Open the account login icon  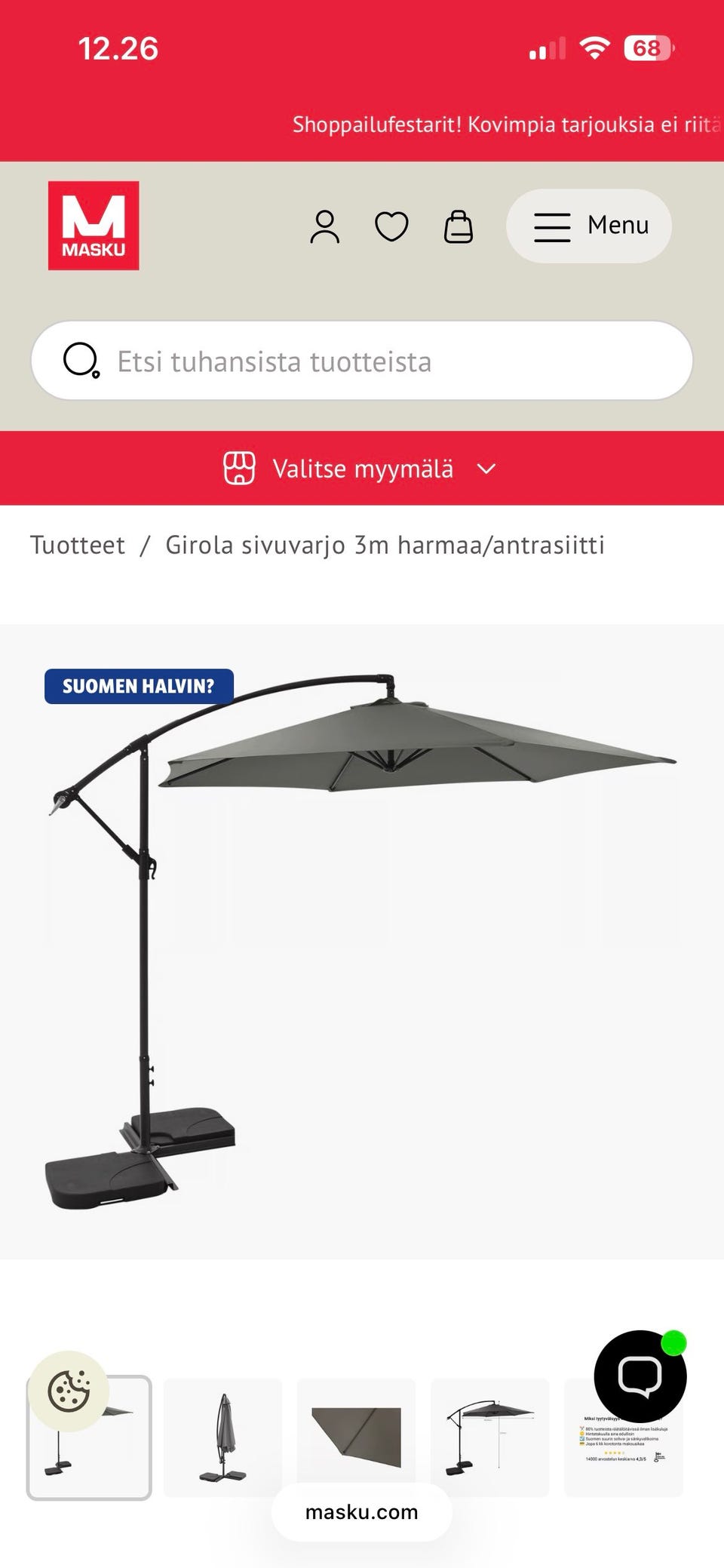click(324, 225)
